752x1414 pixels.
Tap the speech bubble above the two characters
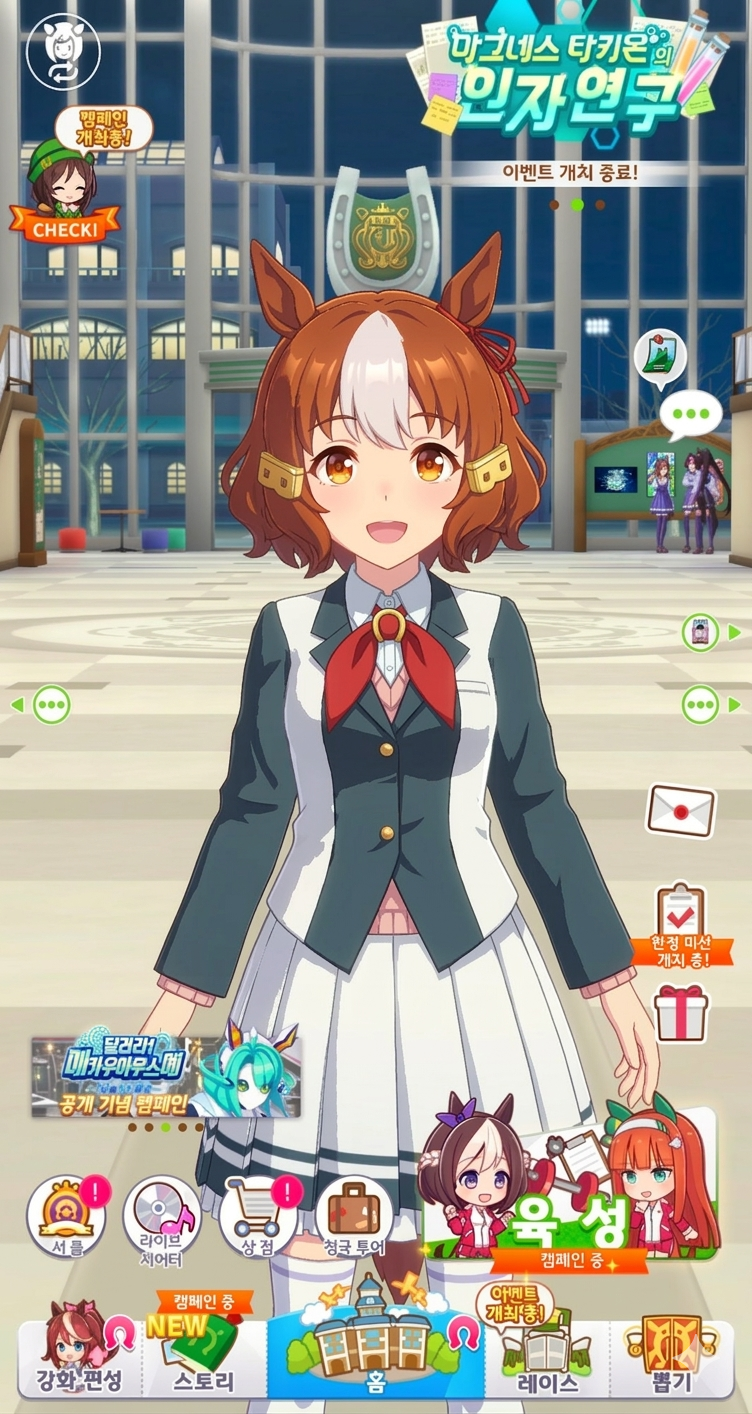690,414
